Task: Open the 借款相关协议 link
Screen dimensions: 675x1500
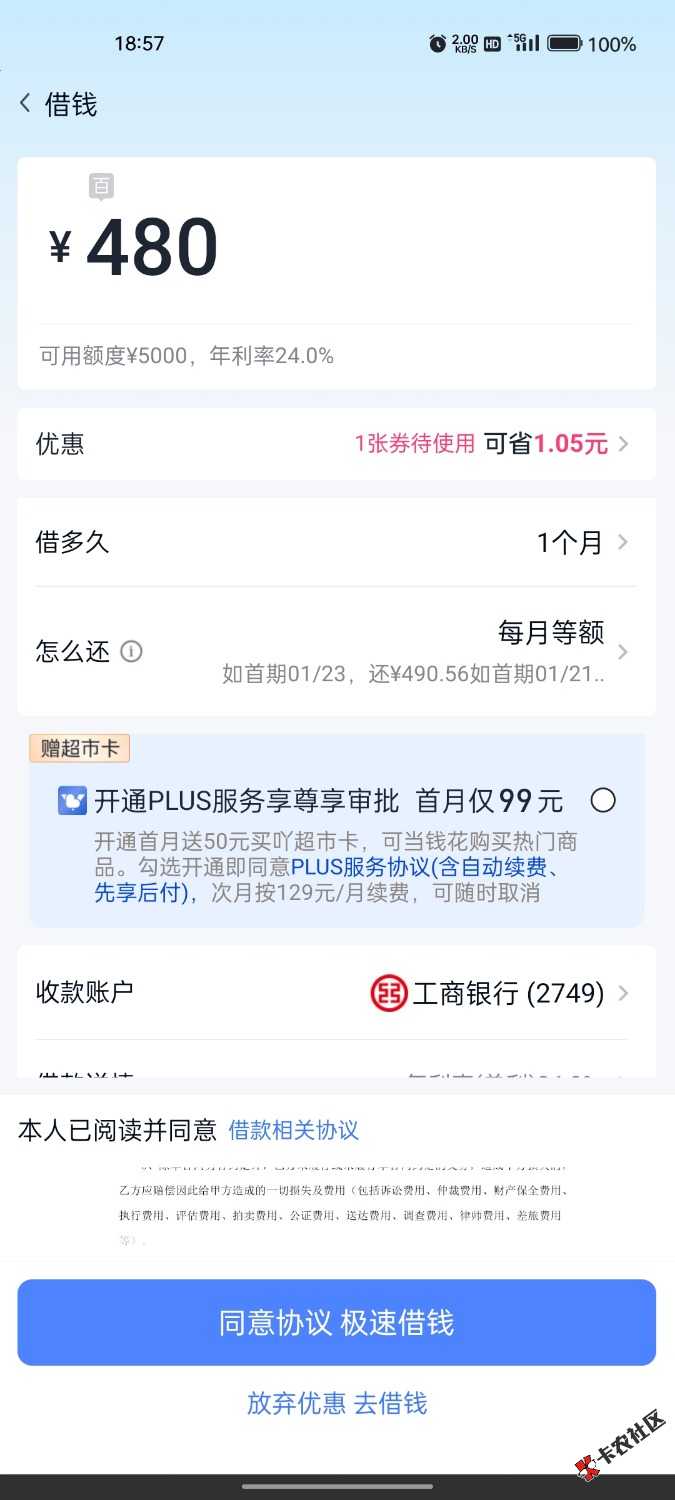Action: click(294, 1131)
